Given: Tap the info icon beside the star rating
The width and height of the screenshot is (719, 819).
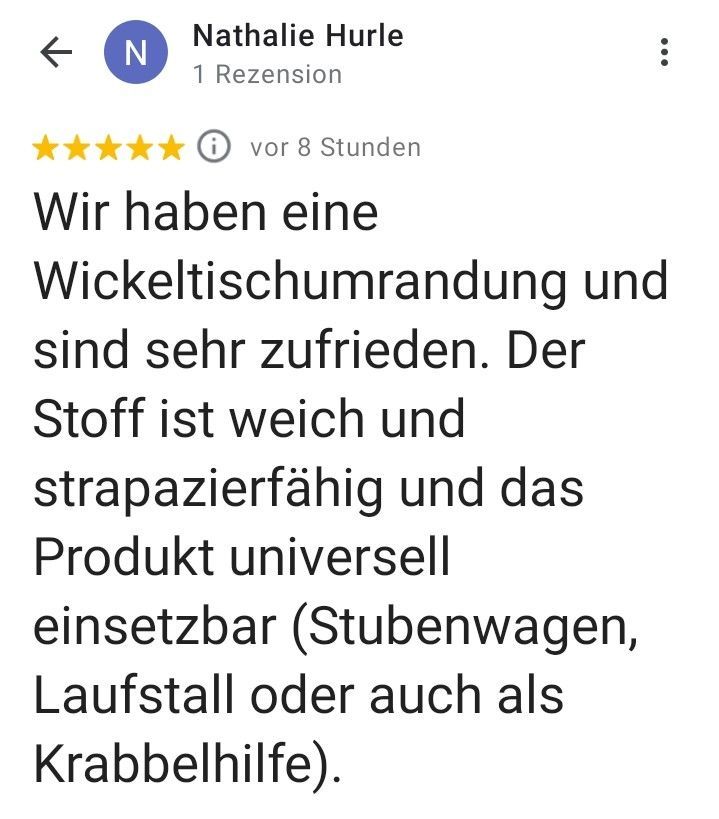Looking at the screenshot, I should pyautogui.click(x=213, y=147).
